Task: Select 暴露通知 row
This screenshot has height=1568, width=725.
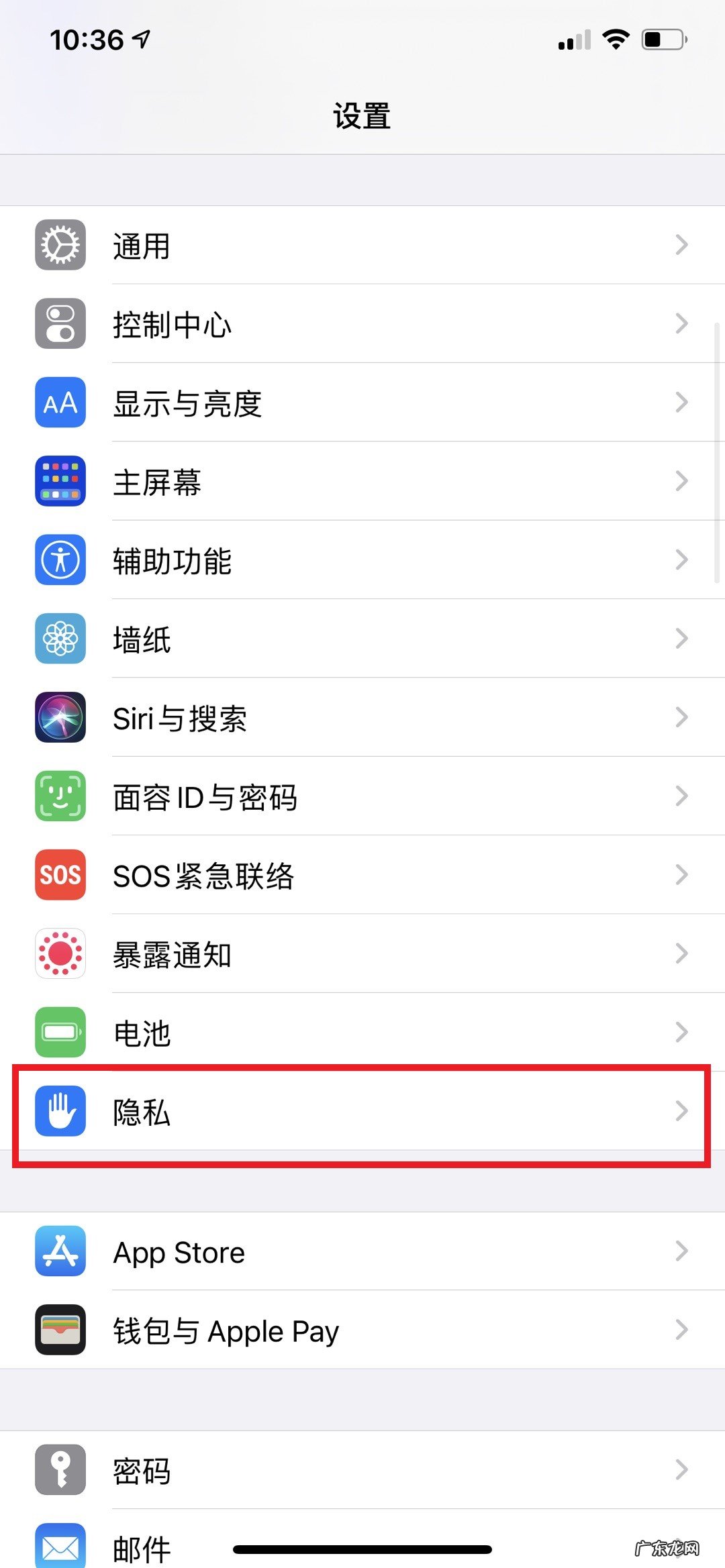Action: (362, 954)
